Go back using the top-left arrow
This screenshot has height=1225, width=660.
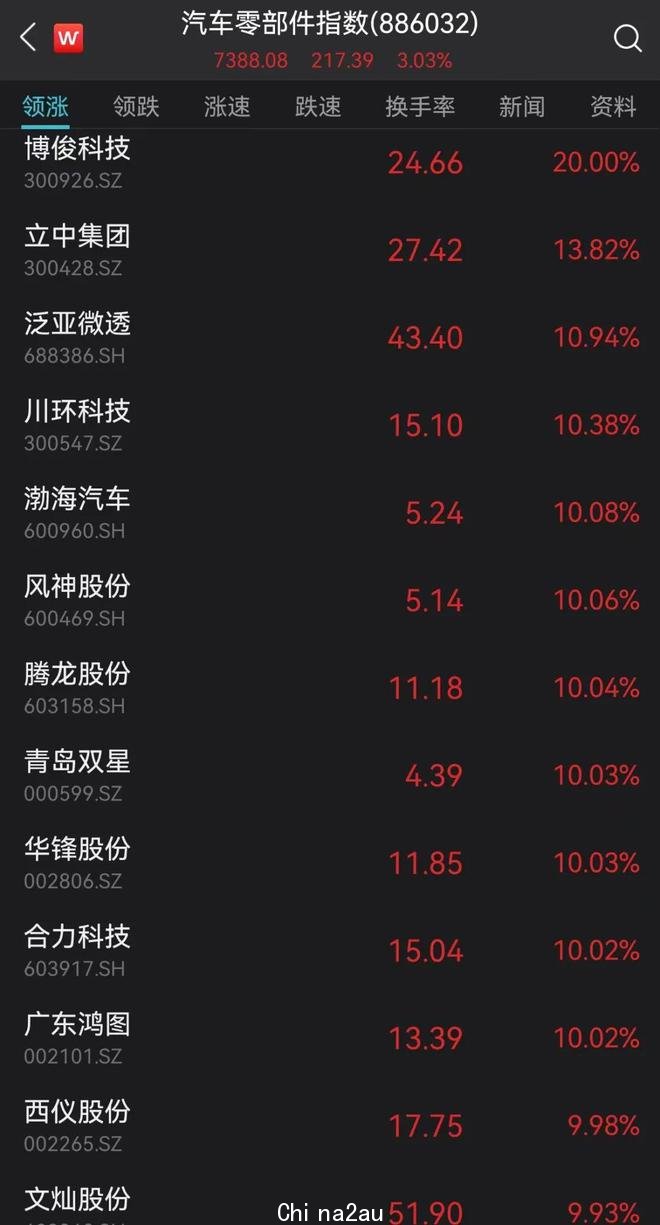point(28,39)
